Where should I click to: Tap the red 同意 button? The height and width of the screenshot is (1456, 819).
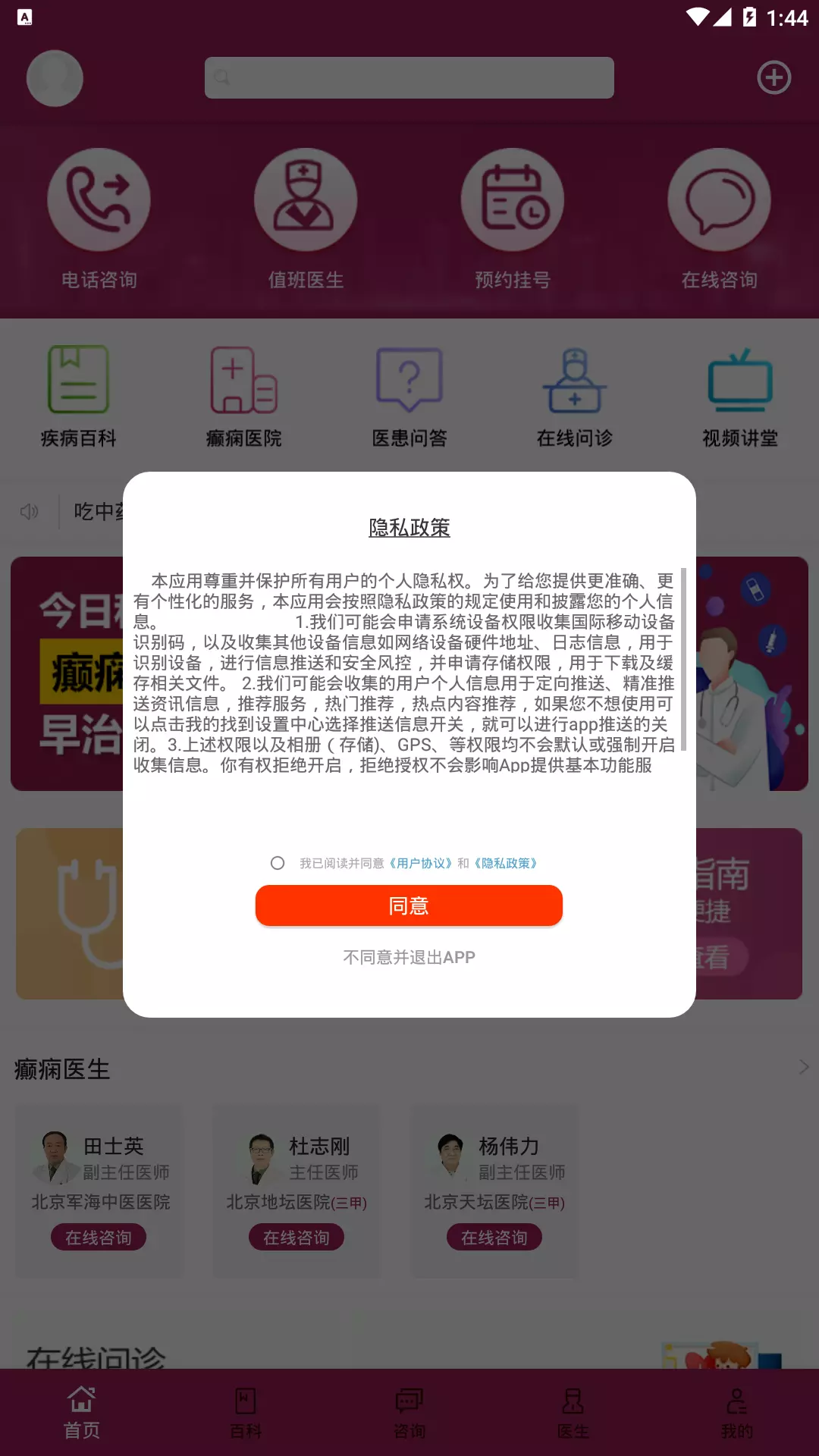[x=409, y=905]
